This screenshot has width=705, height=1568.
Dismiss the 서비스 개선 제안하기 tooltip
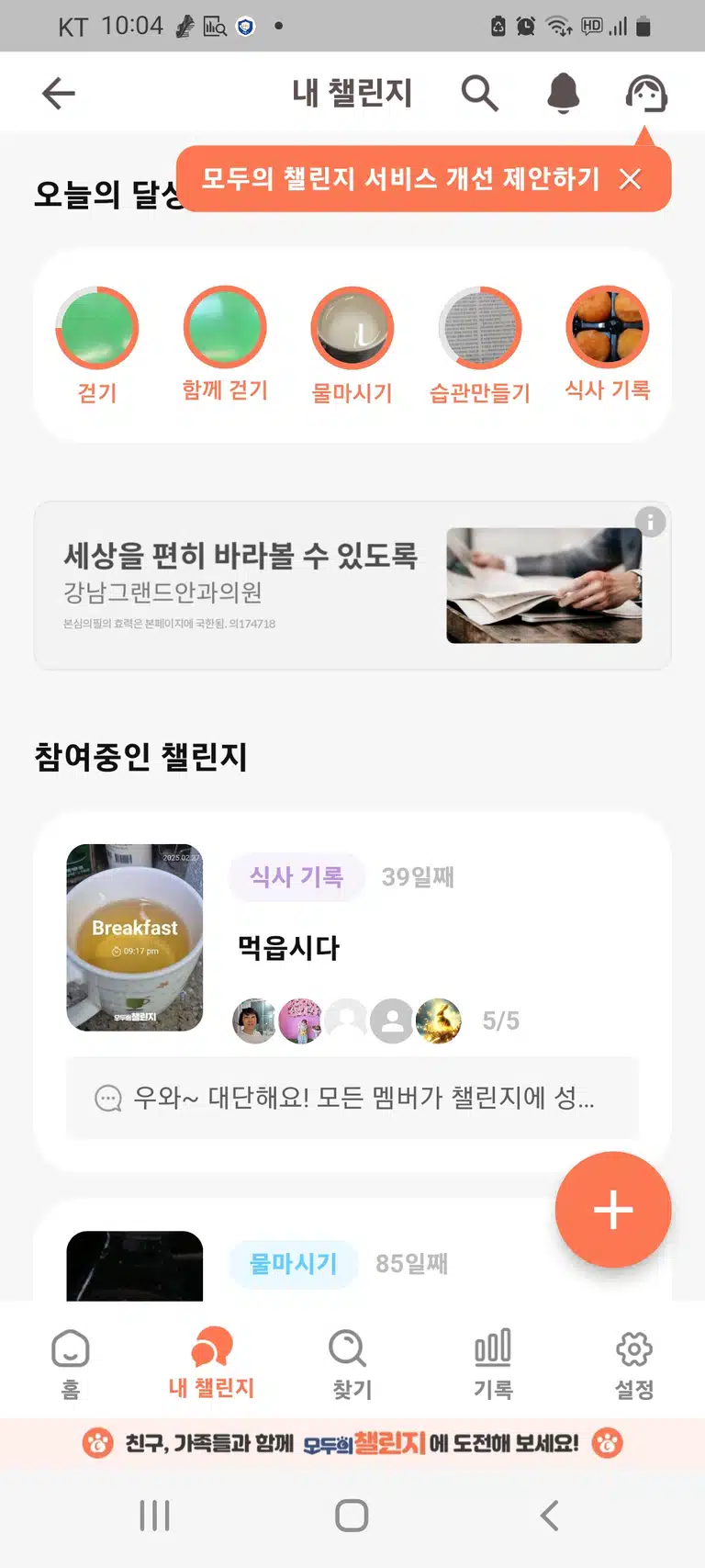[x=630, y=179]
